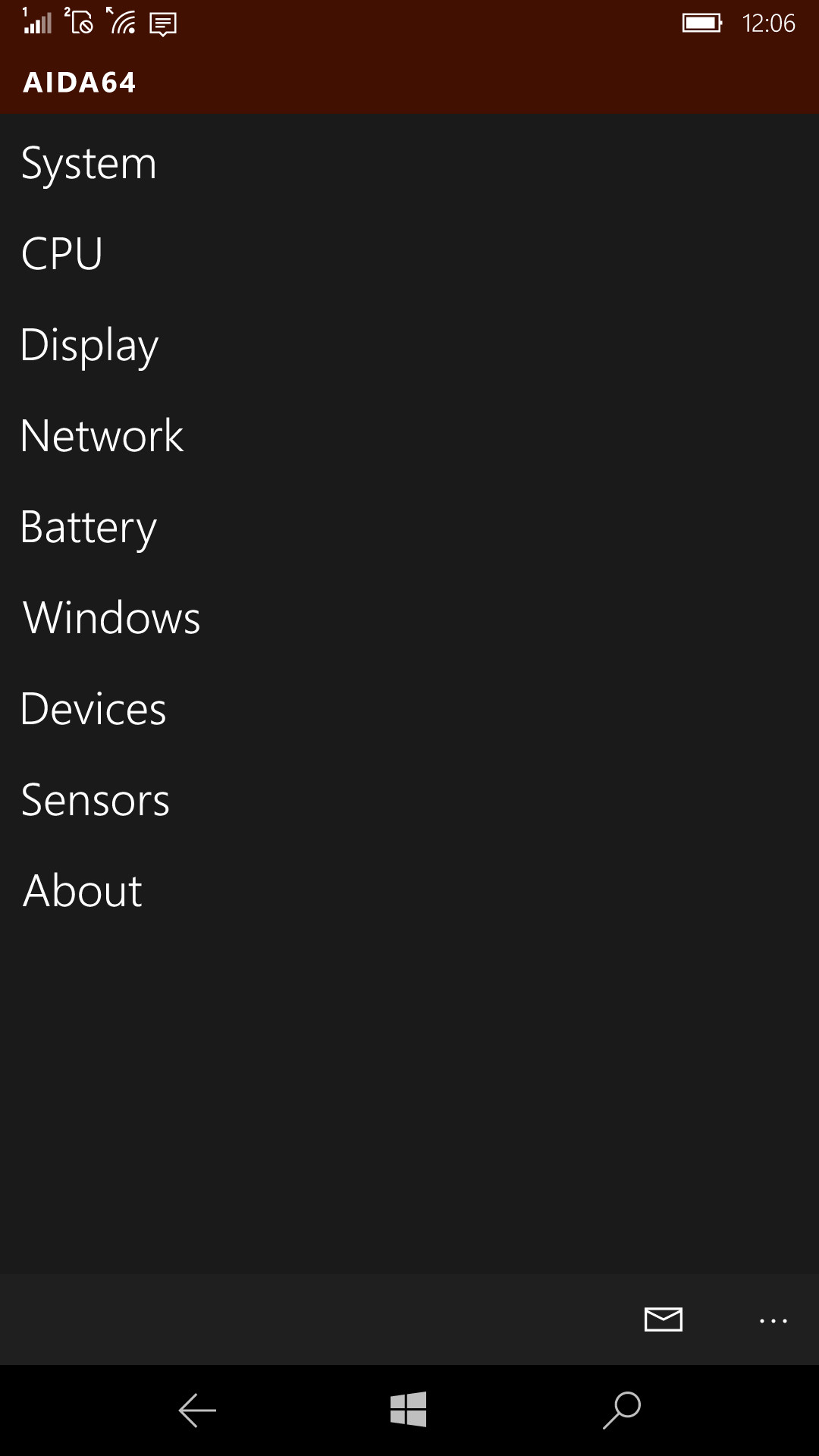819x1456 pixels.
Task: Open the Display details
Action: (x=89, y=346)
